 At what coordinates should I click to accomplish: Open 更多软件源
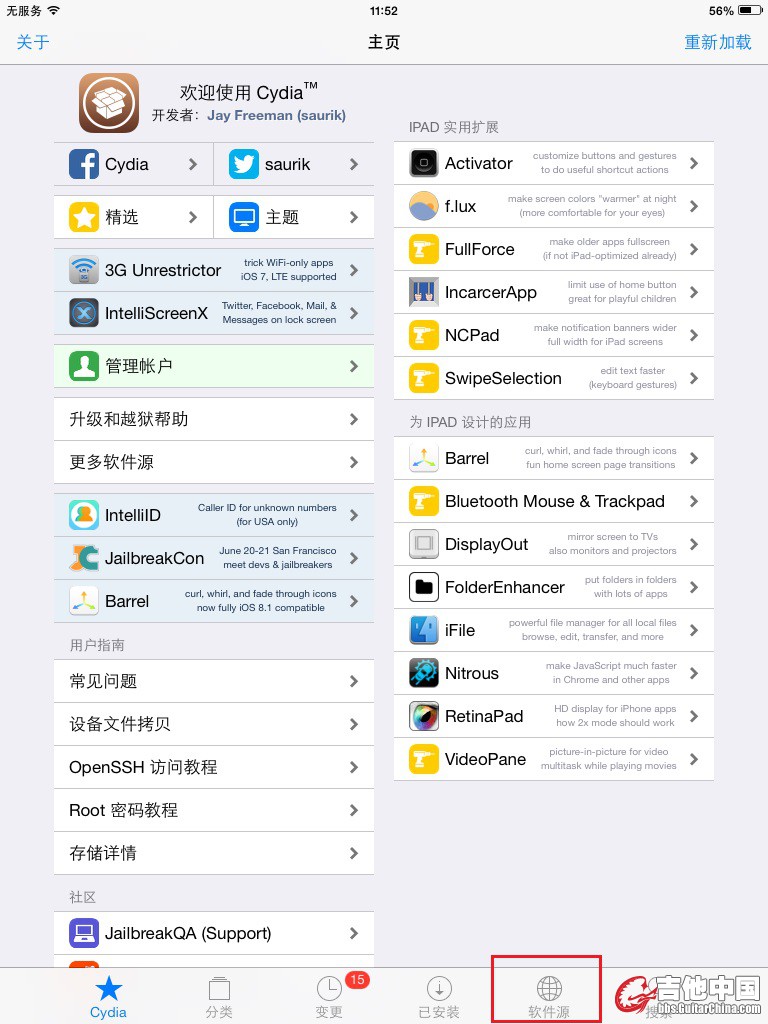213,462
